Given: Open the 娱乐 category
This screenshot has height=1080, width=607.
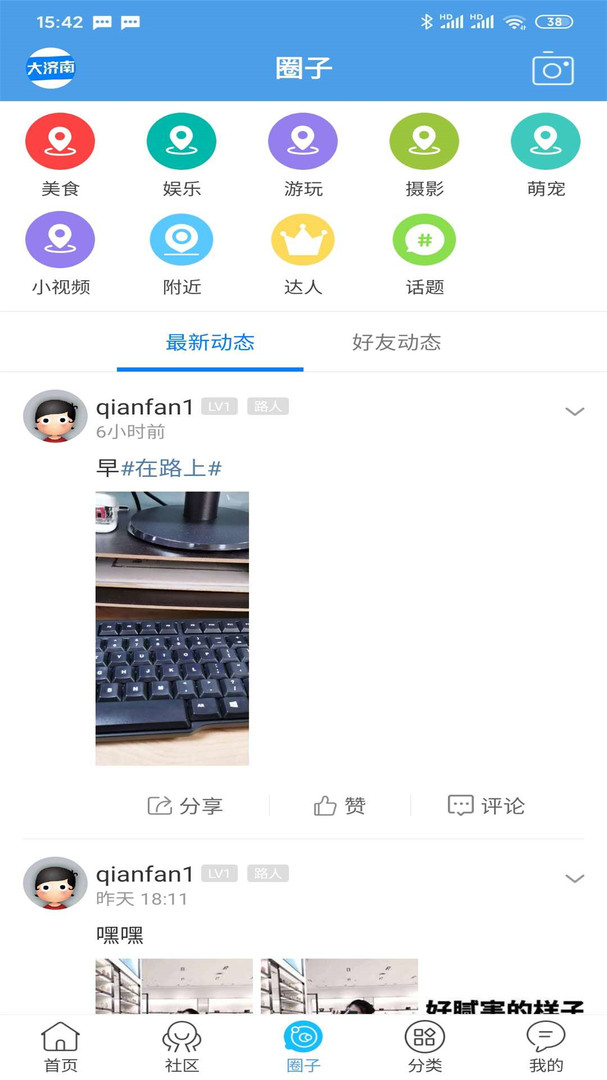Looking at the screenshot, I should (181, 156).
